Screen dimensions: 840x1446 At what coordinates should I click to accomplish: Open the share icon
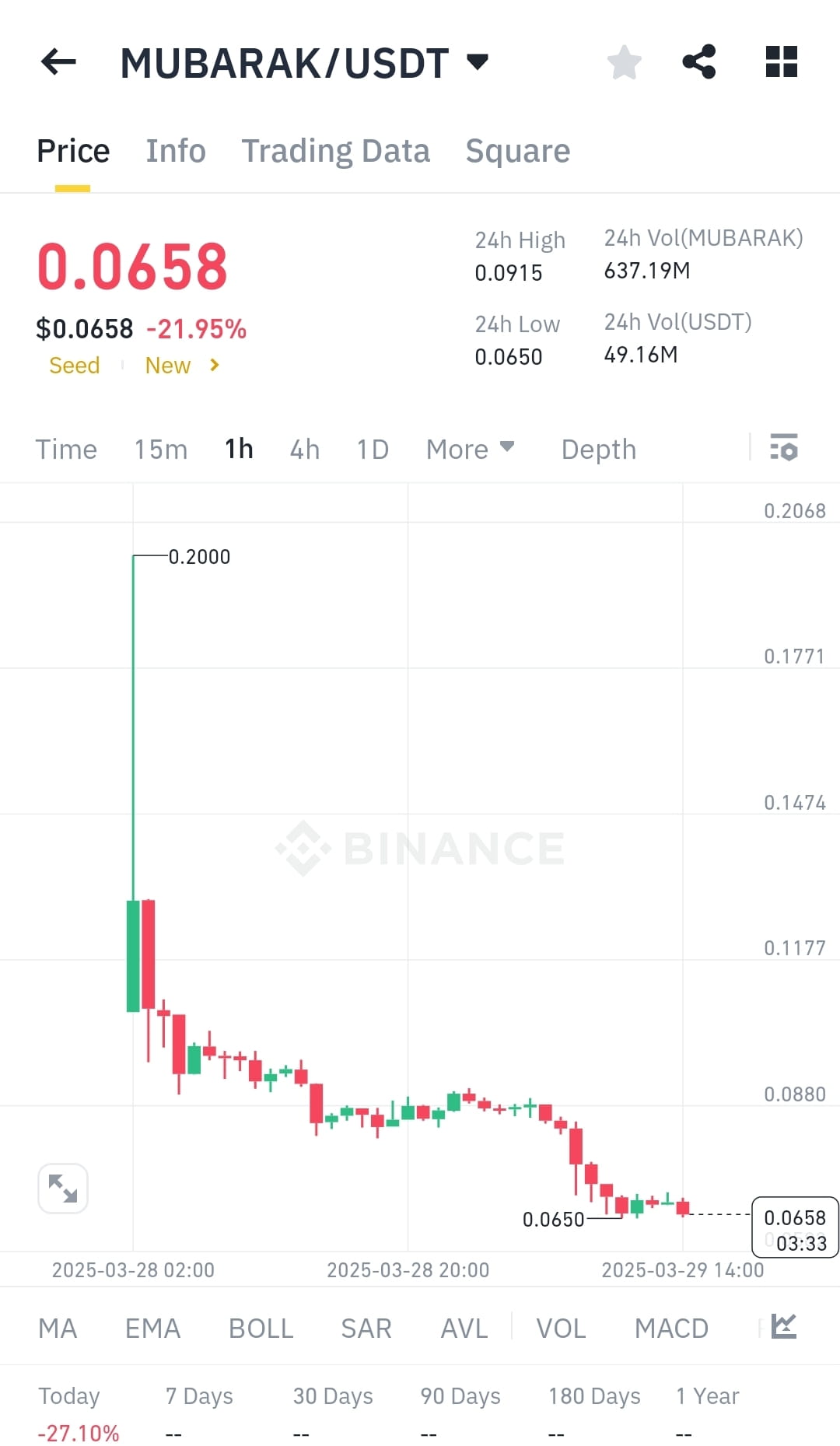(701, 62)
